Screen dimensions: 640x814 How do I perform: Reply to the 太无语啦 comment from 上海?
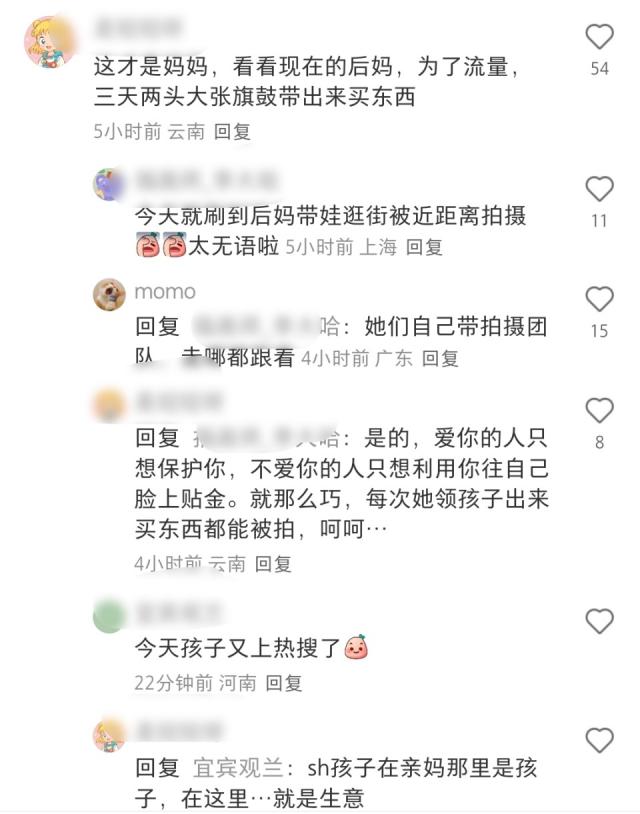(424, 246)
